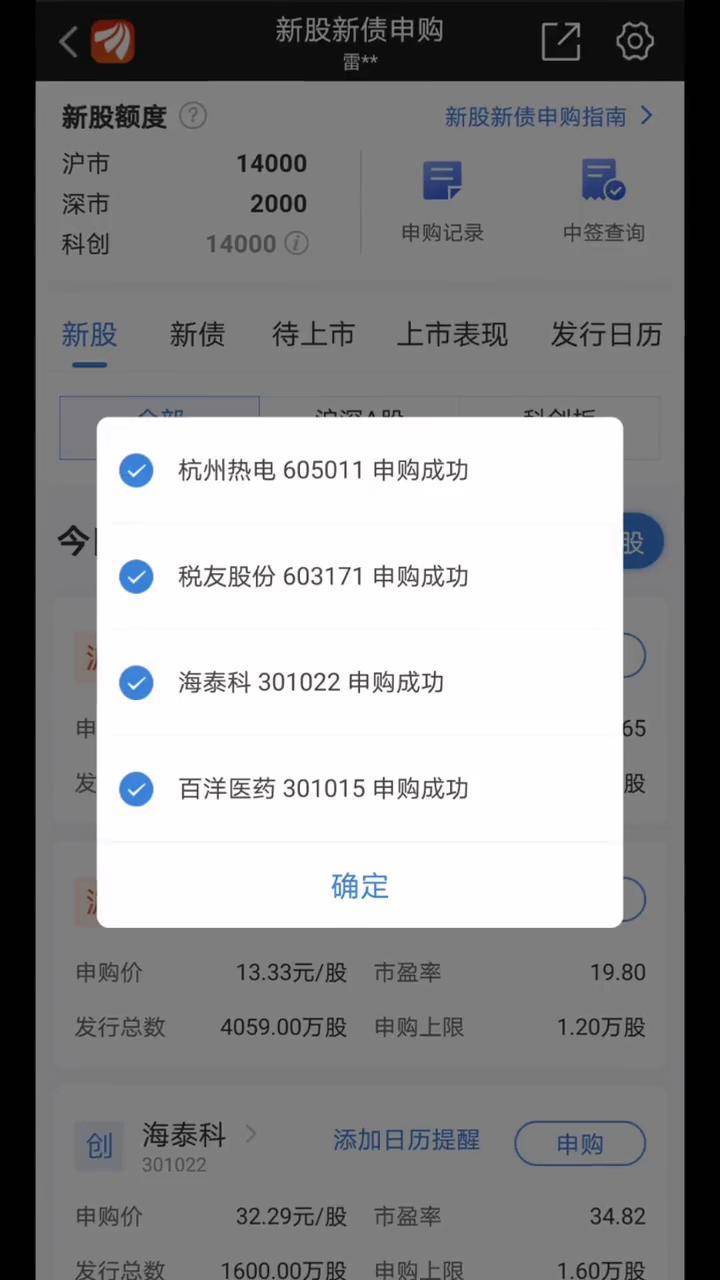The image size is (720, 1280).
Task: Confirm the dialog with 确定 button
Action: click(x=360, y=886)
